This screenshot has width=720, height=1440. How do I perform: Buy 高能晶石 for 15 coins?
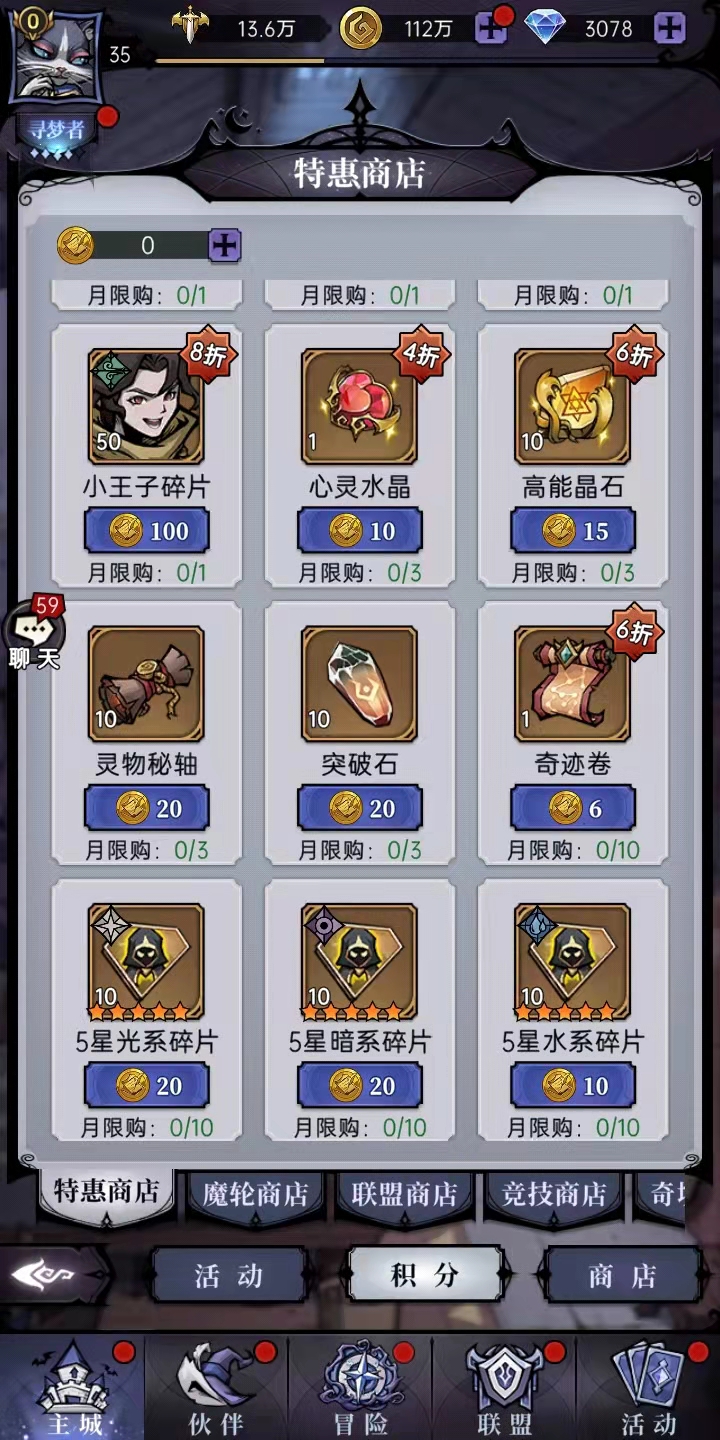[573, 531]
